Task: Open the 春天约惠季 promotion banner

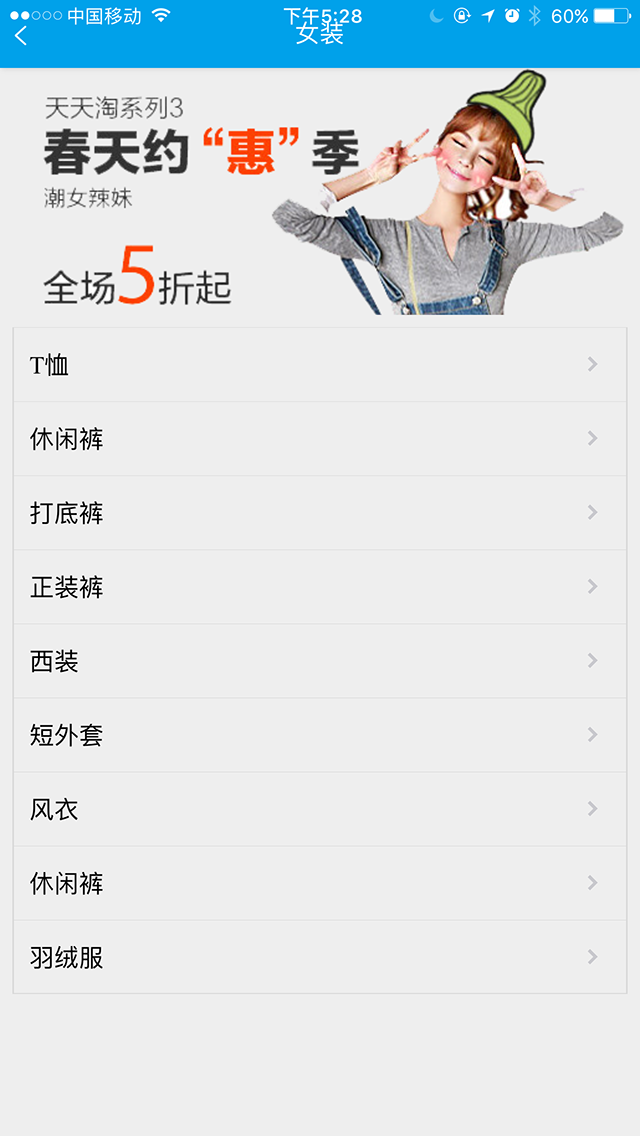Action: (x=320, y=192)
